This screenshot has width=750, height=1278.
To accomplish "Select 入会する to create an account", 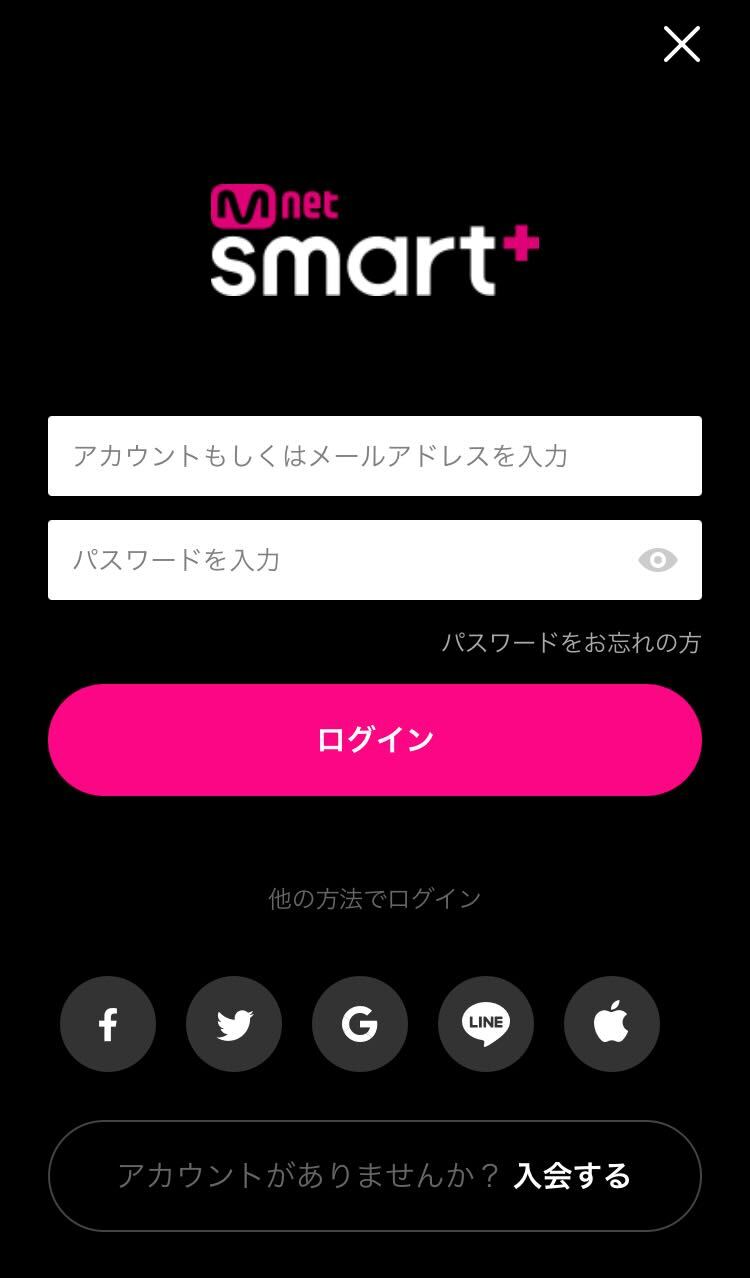I will 572,1175.
